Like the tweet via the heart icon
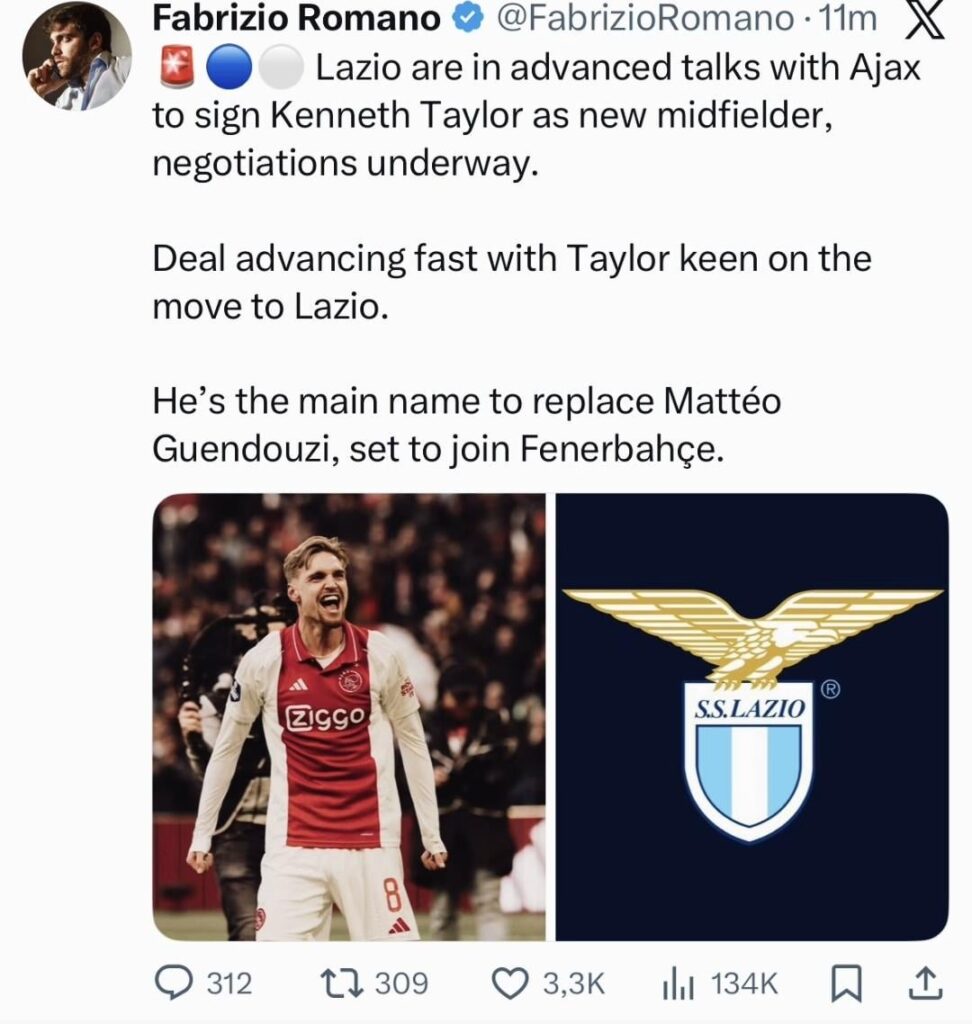Screen dimensions: 972x1024 pyautogui.click(x=510, y=985)
